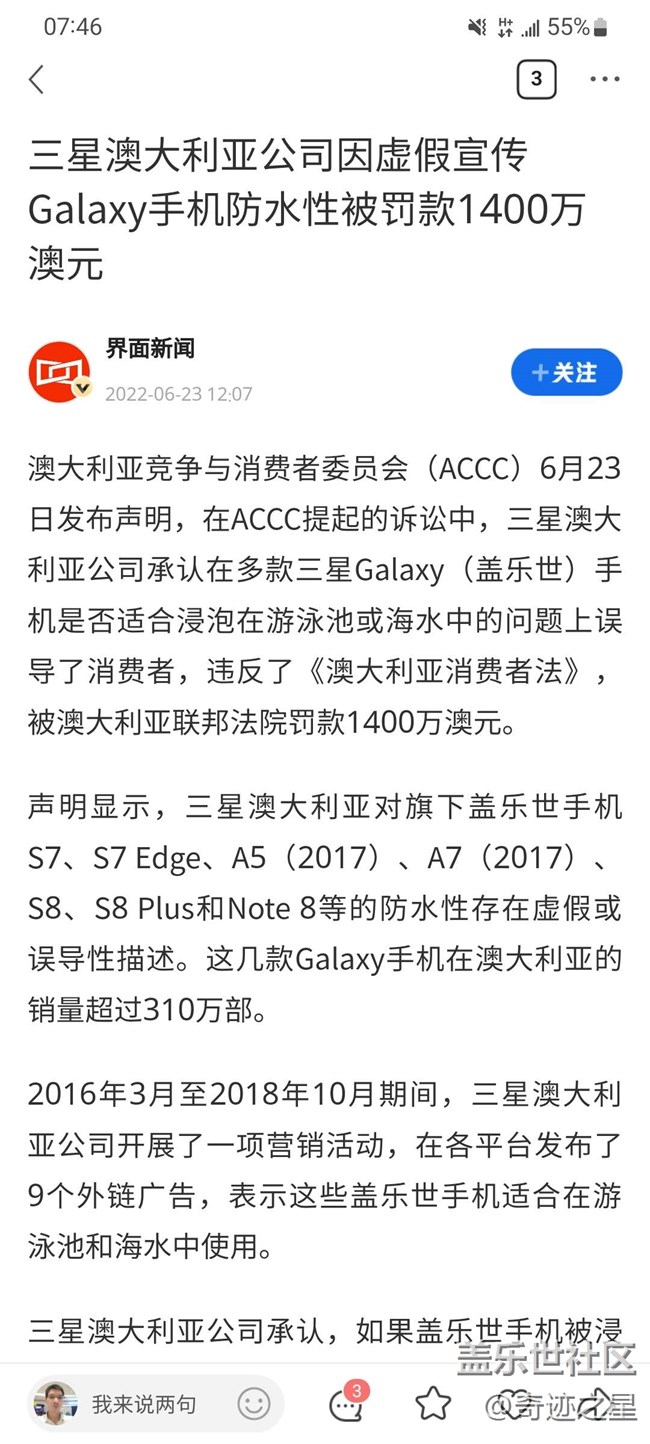Follow 界面新闻 with the 关注 button
This screenshot has height=1444, width=650.
click(566, 373)
